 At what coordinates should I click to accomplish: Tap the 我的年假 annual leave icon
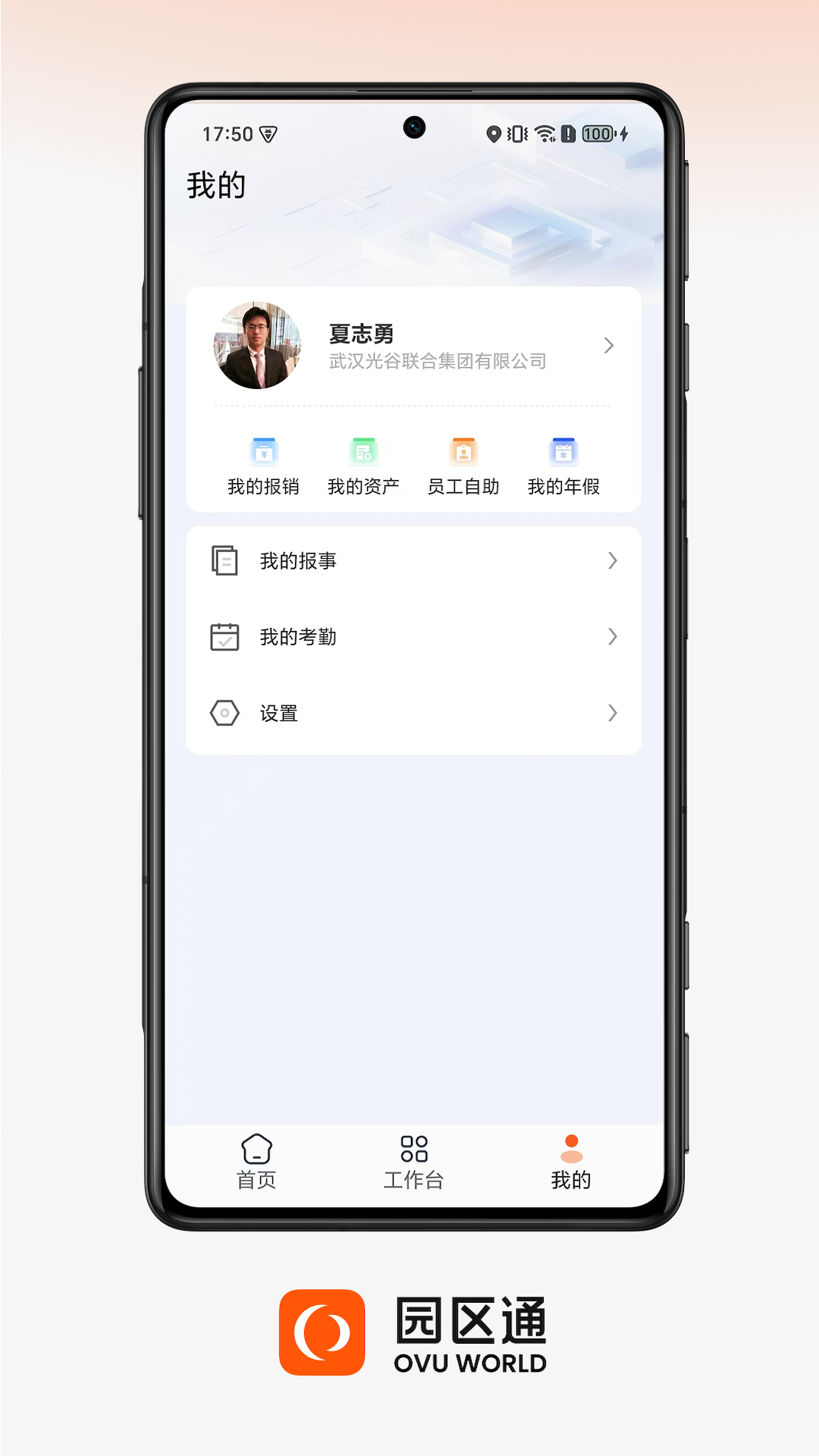[x=563, y=450]
